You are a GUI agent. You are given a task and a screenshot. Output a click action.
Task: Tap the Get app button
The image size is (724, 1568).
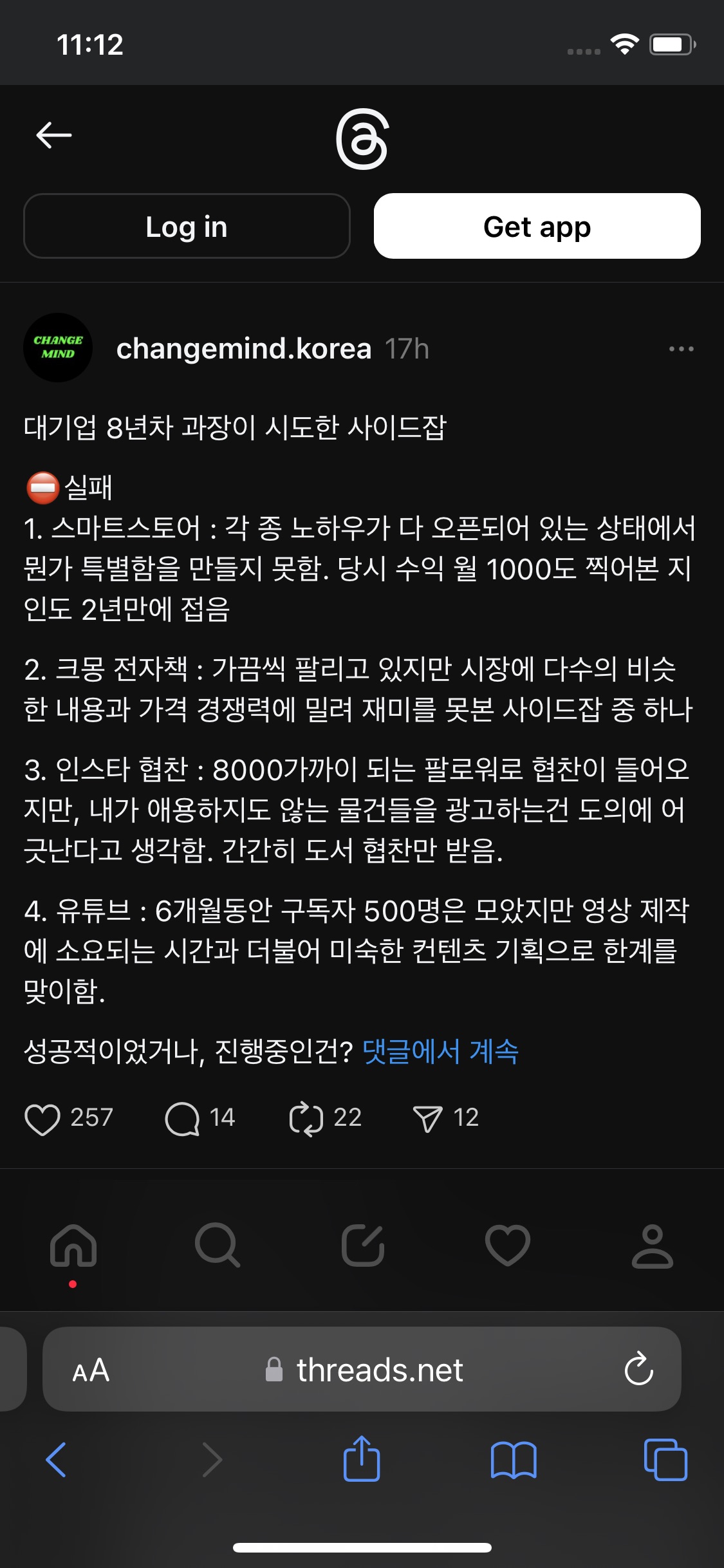tap(537, 226)
